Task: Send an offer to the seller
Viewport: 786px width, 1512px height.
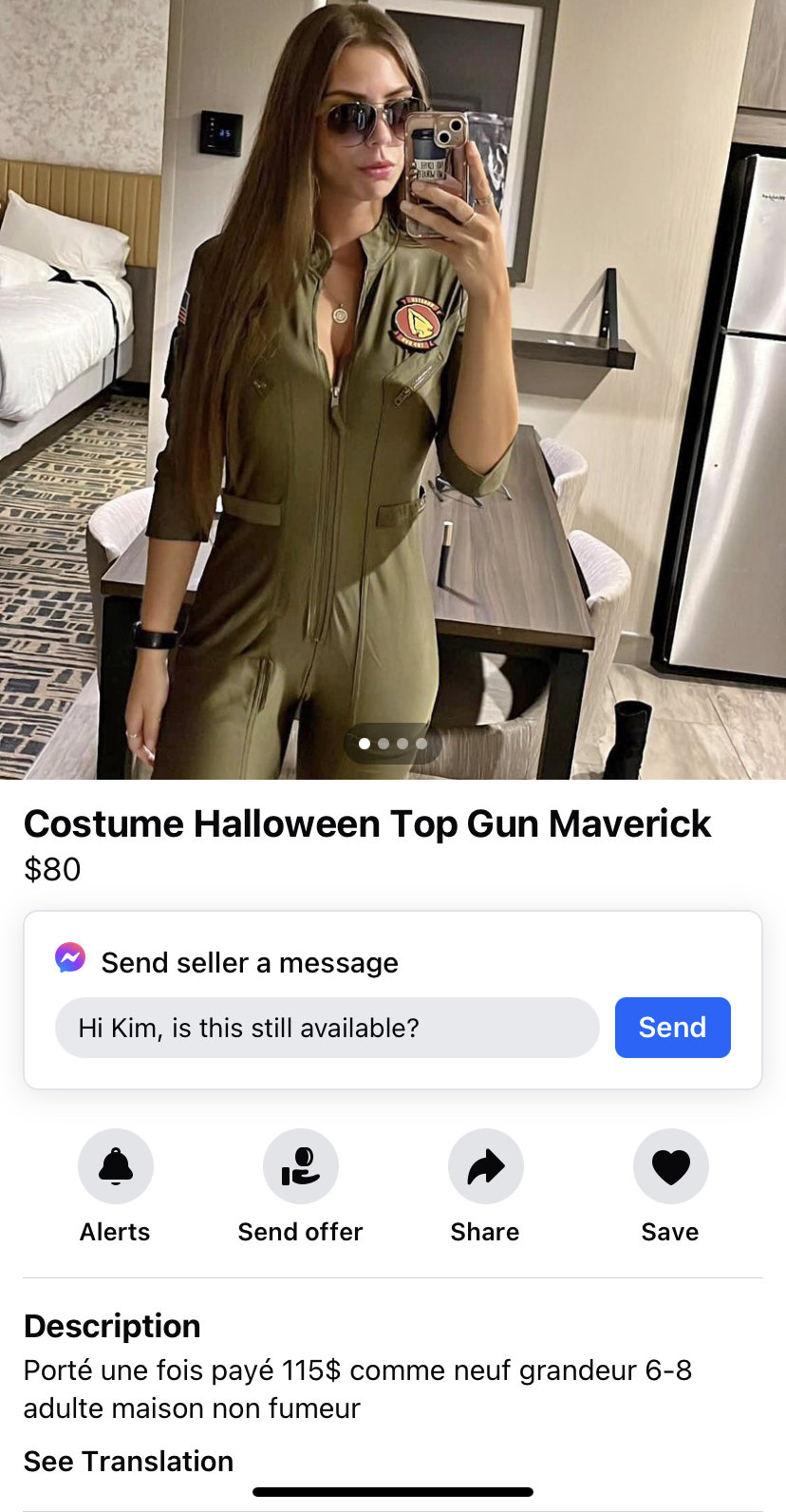Action: (x=300, y=1166)
